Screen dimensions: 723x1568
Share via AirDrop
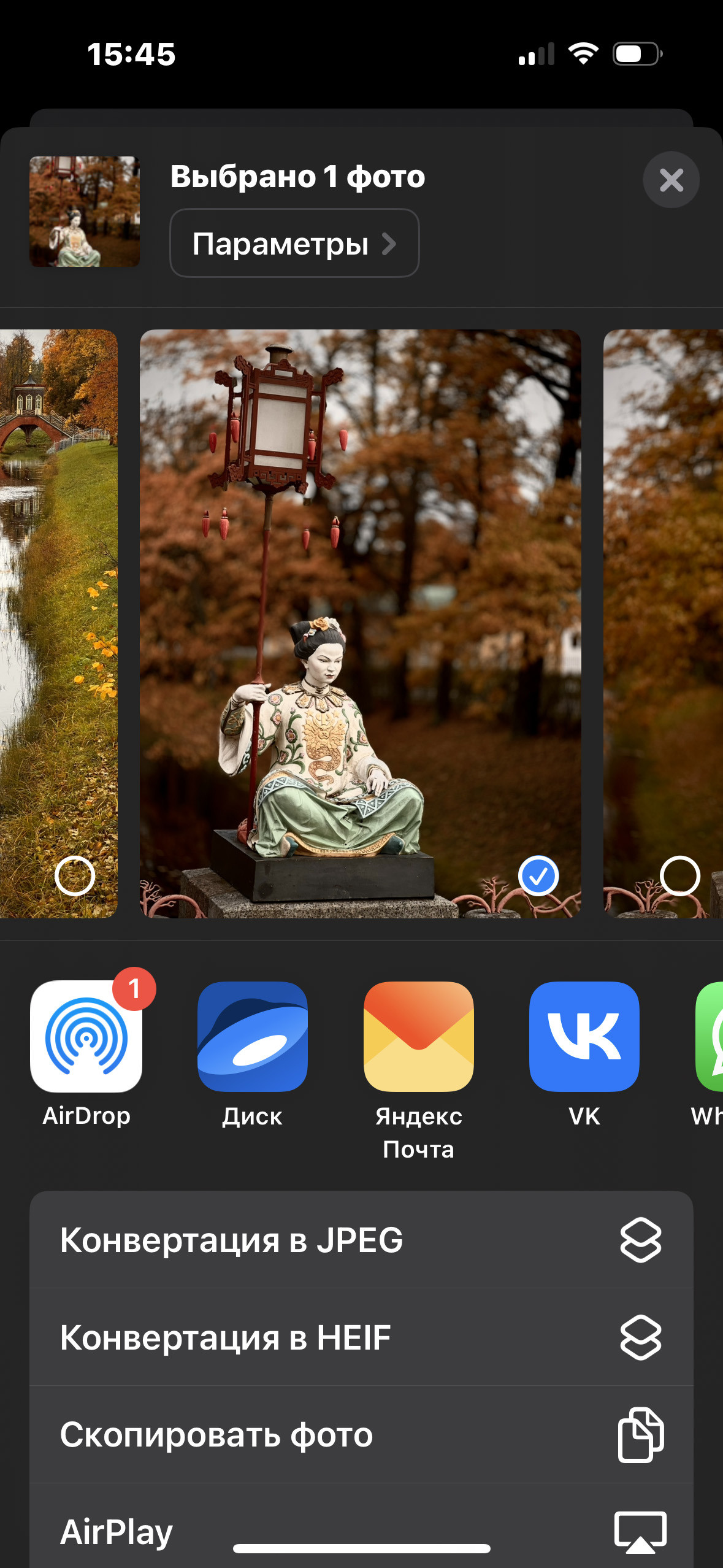point(86,1037)
